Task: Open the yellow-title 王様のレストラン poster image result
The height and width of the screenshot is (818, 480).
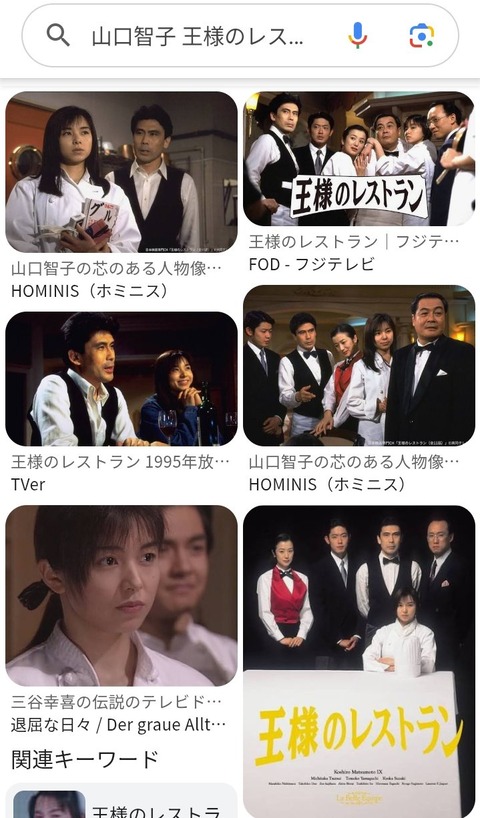Action: click(x=359, y=661)
